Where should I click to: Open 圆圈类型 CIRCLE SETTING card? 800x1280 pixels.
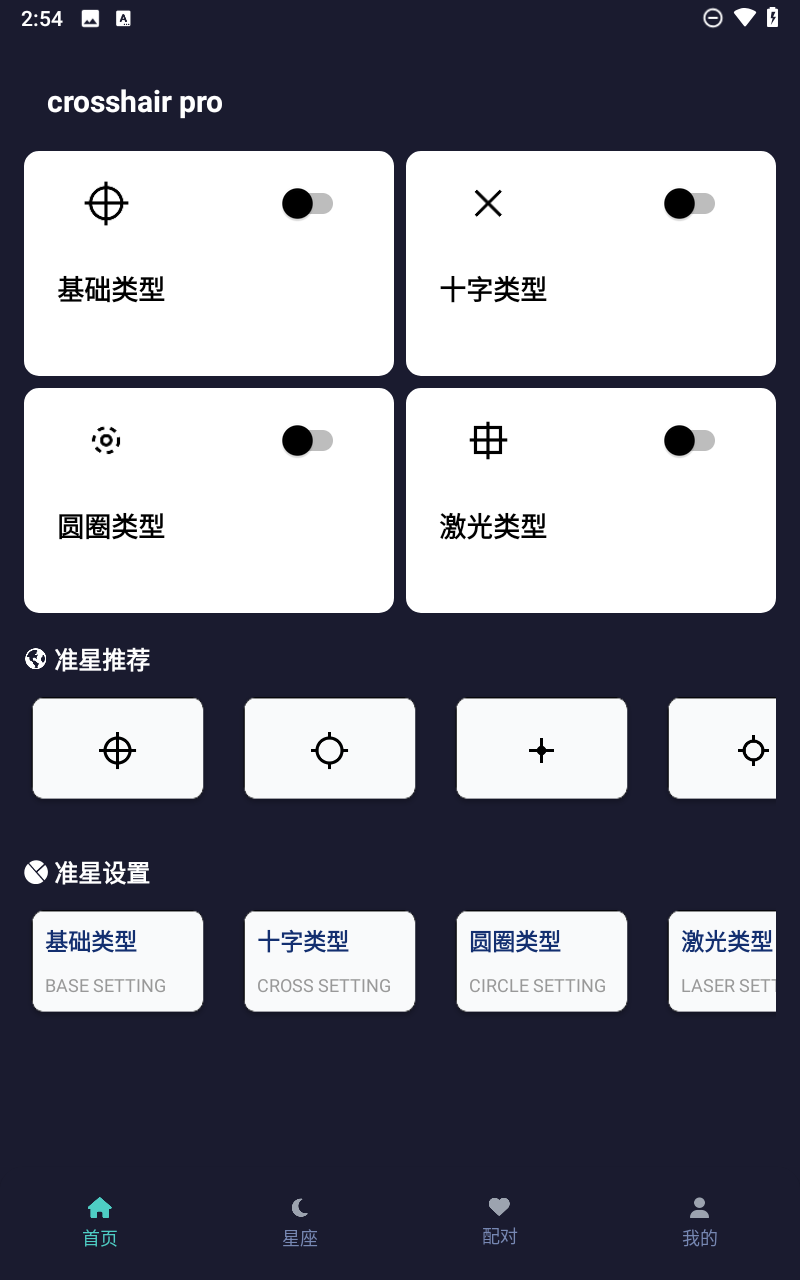click(542, 961)
